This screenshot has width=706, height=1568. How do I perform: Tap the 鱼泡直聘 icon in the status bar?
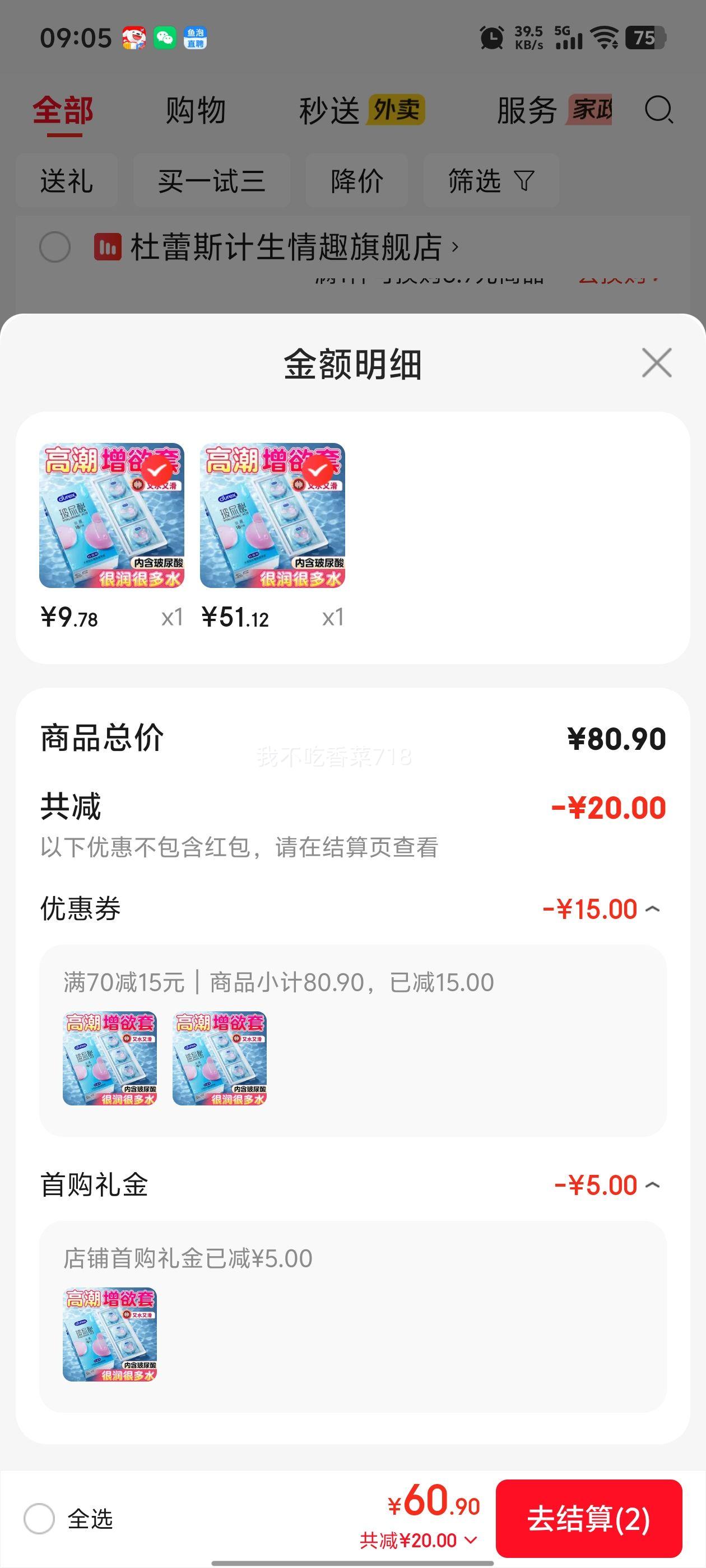[x=196, y=38]
